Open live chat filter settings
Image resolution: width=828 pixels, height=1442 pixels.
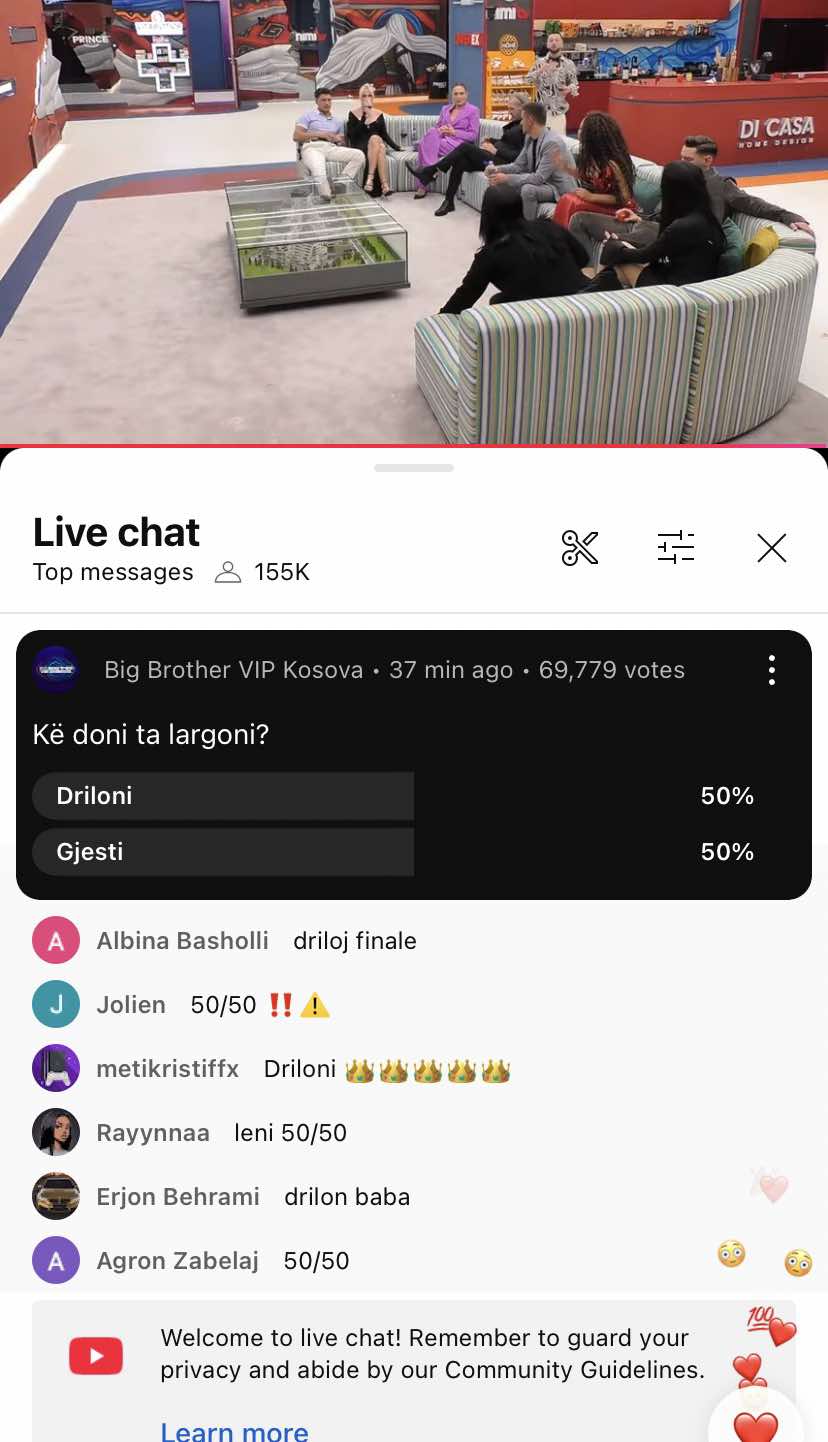(x=676, y=548)
